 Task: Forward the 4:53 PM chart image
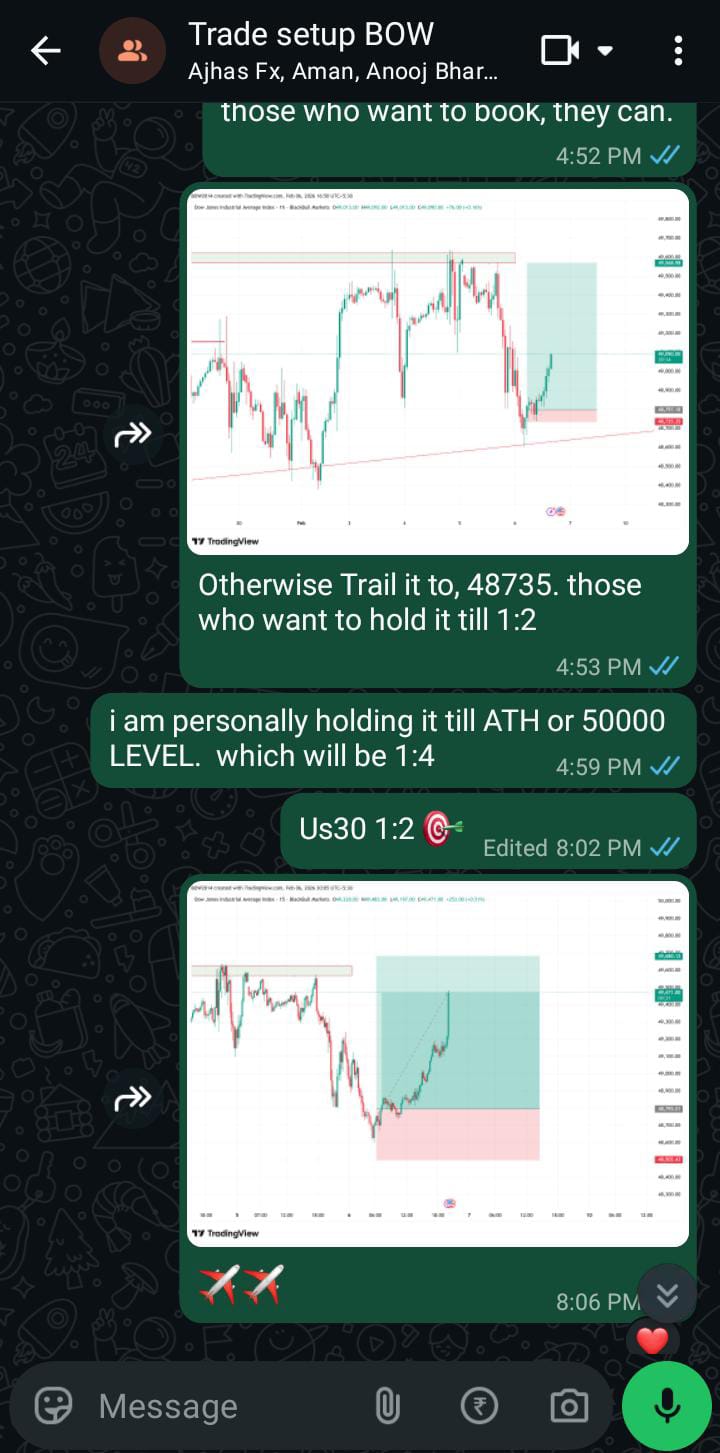click(x=133, y=433)
